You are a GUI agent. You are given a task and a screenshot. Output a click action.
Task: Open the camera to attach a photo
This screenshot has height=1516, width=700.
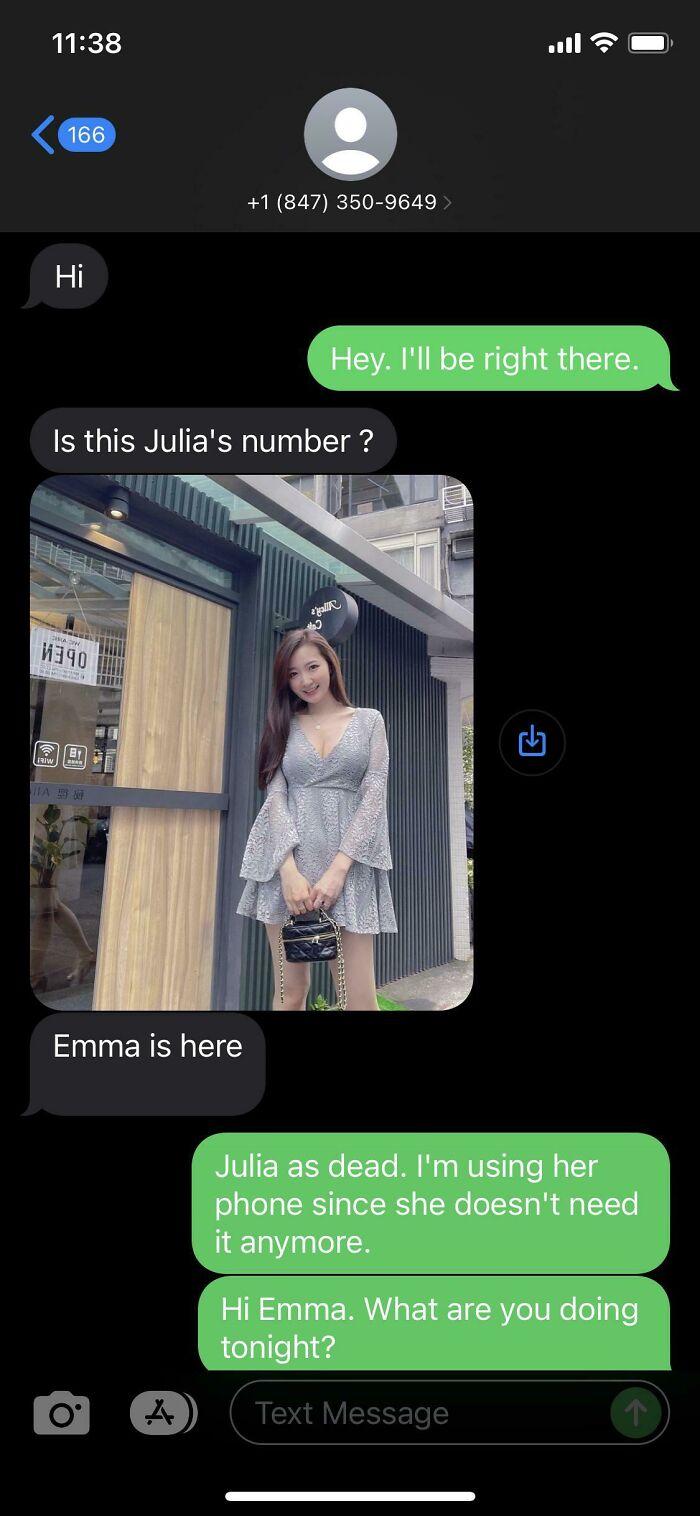point(61,1414)
